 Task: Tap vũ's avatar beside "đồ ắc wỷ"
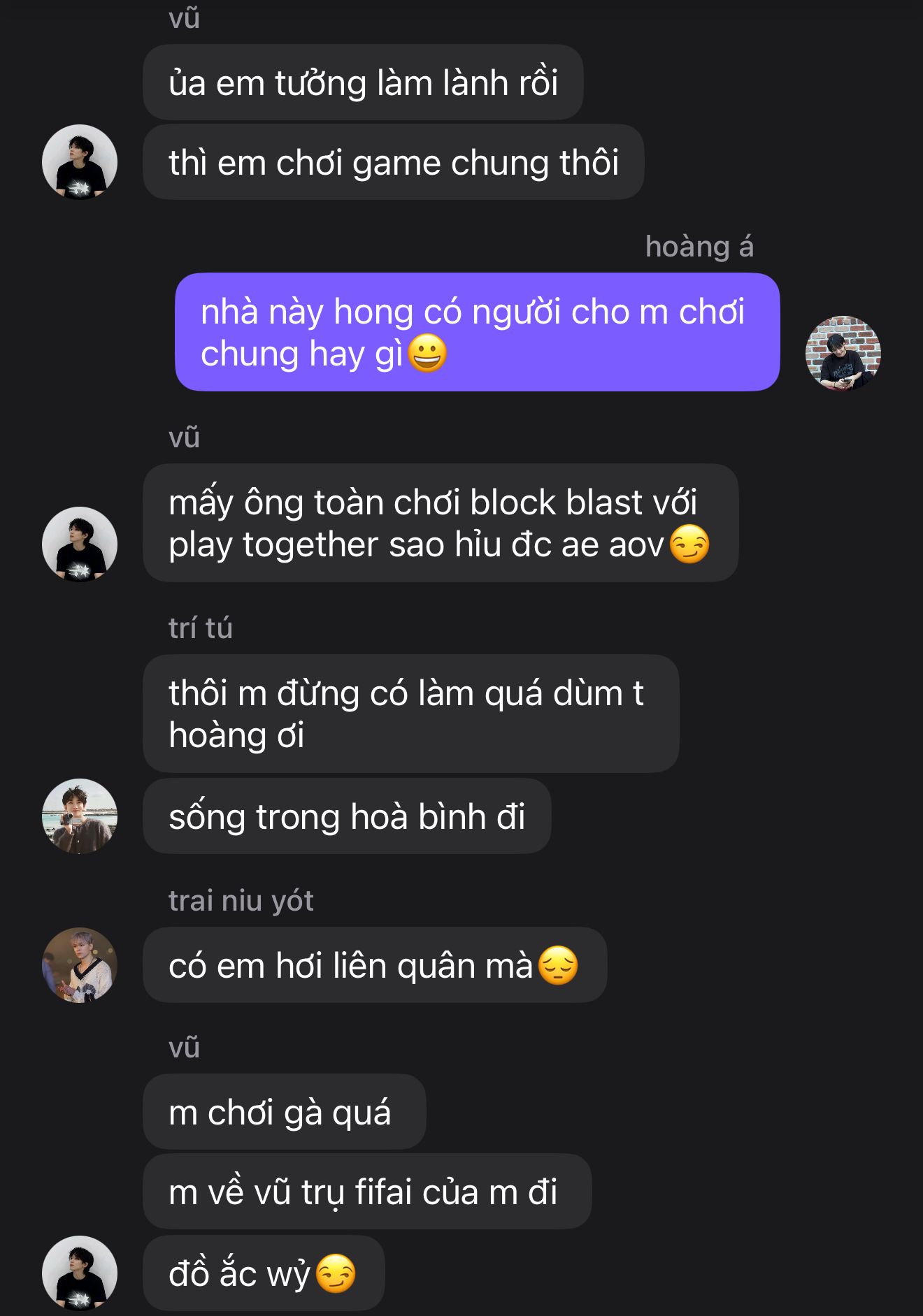point(80,1273)
